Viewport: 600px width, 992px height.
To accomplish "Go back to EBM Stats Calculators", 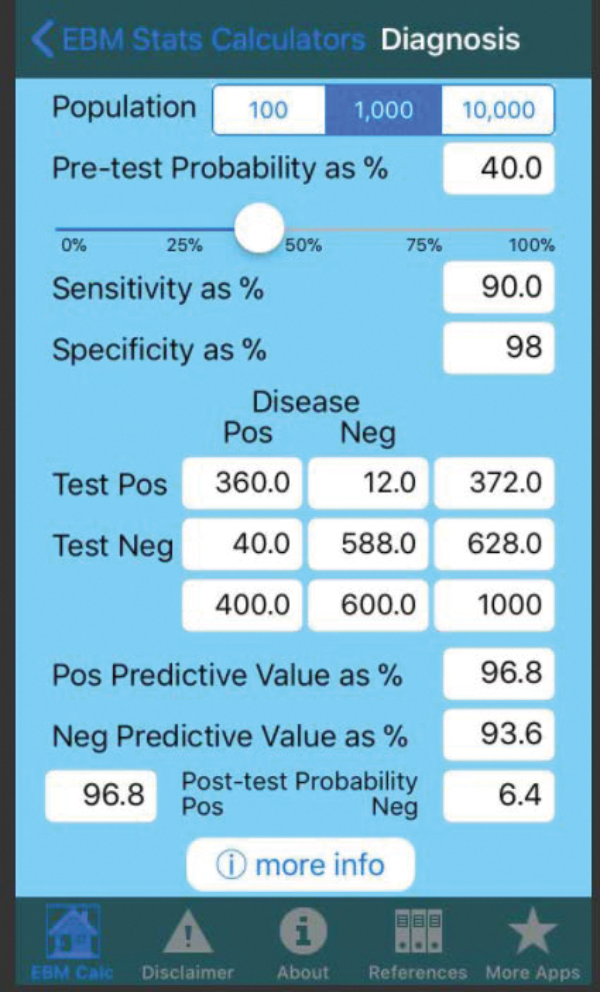I will (x=198, y=40).
